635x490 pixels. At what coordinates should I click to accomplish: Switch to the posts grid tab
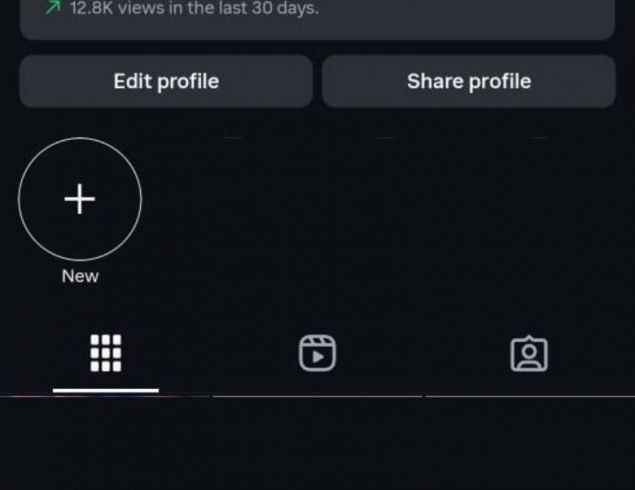pyautogui.click(x=106, y=354)
